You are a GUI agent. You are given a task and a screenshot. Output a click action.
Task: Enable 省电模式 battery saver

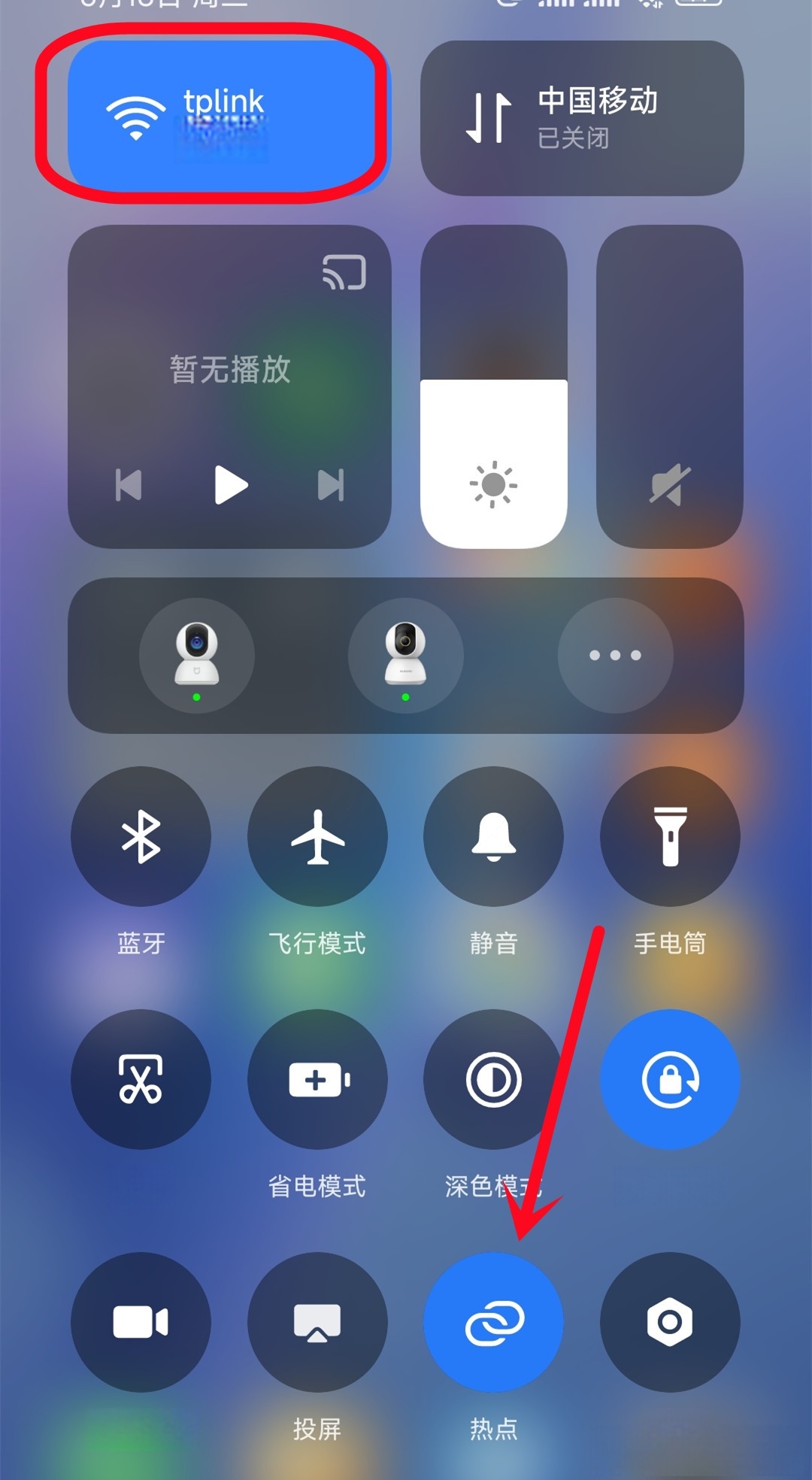[317, 1079]
